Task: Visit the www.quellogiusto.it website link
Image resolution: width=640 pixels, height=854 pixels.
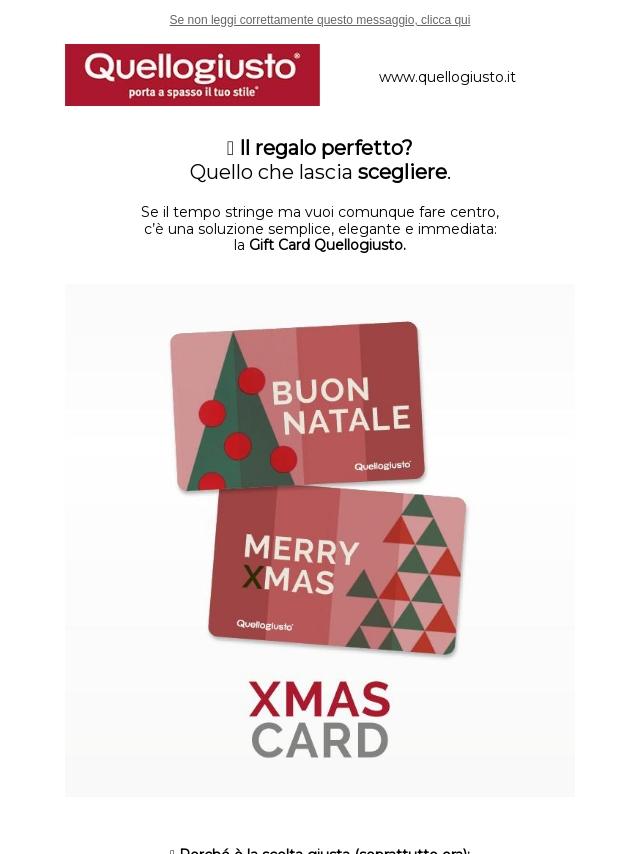Action: pyautogui.click(x=447, y=77)
